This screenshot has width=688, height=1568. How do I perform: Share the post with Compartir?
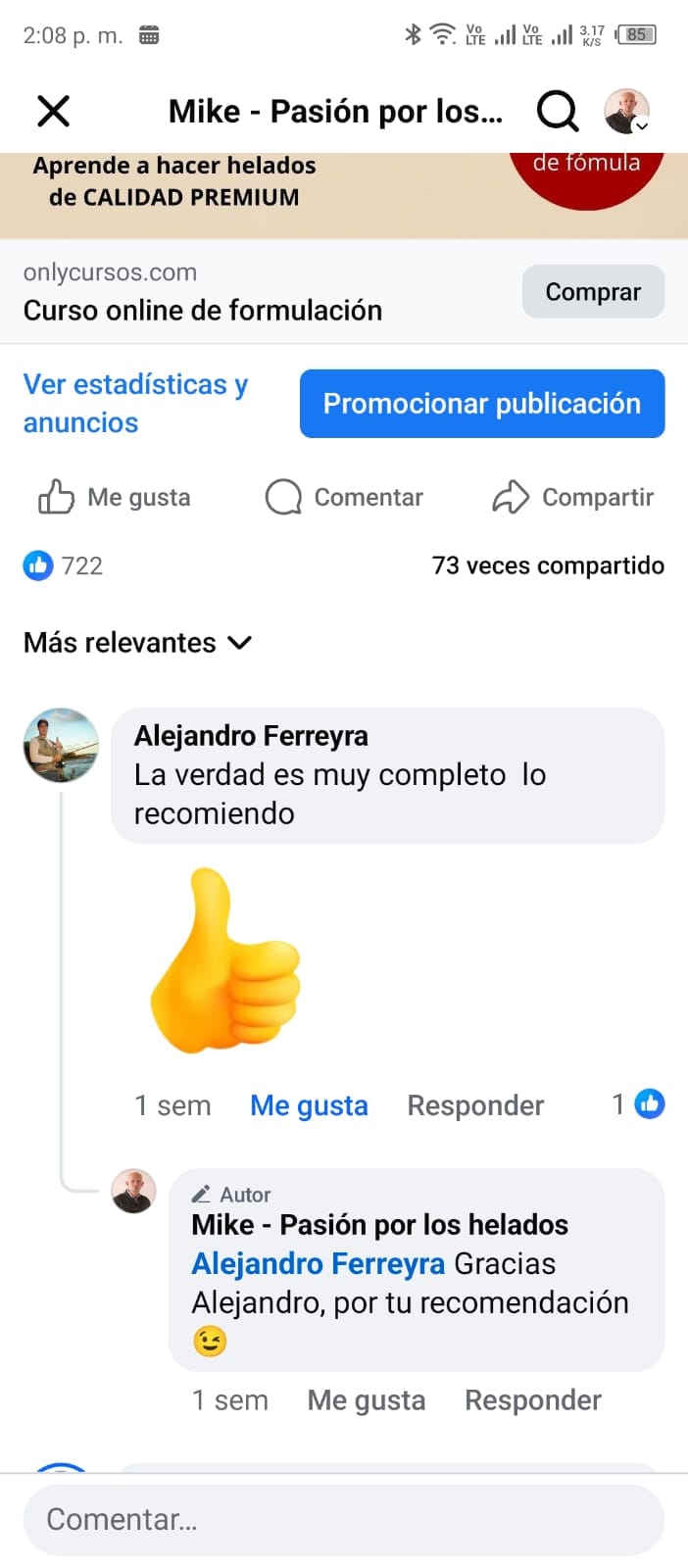(x=572, y=497)
